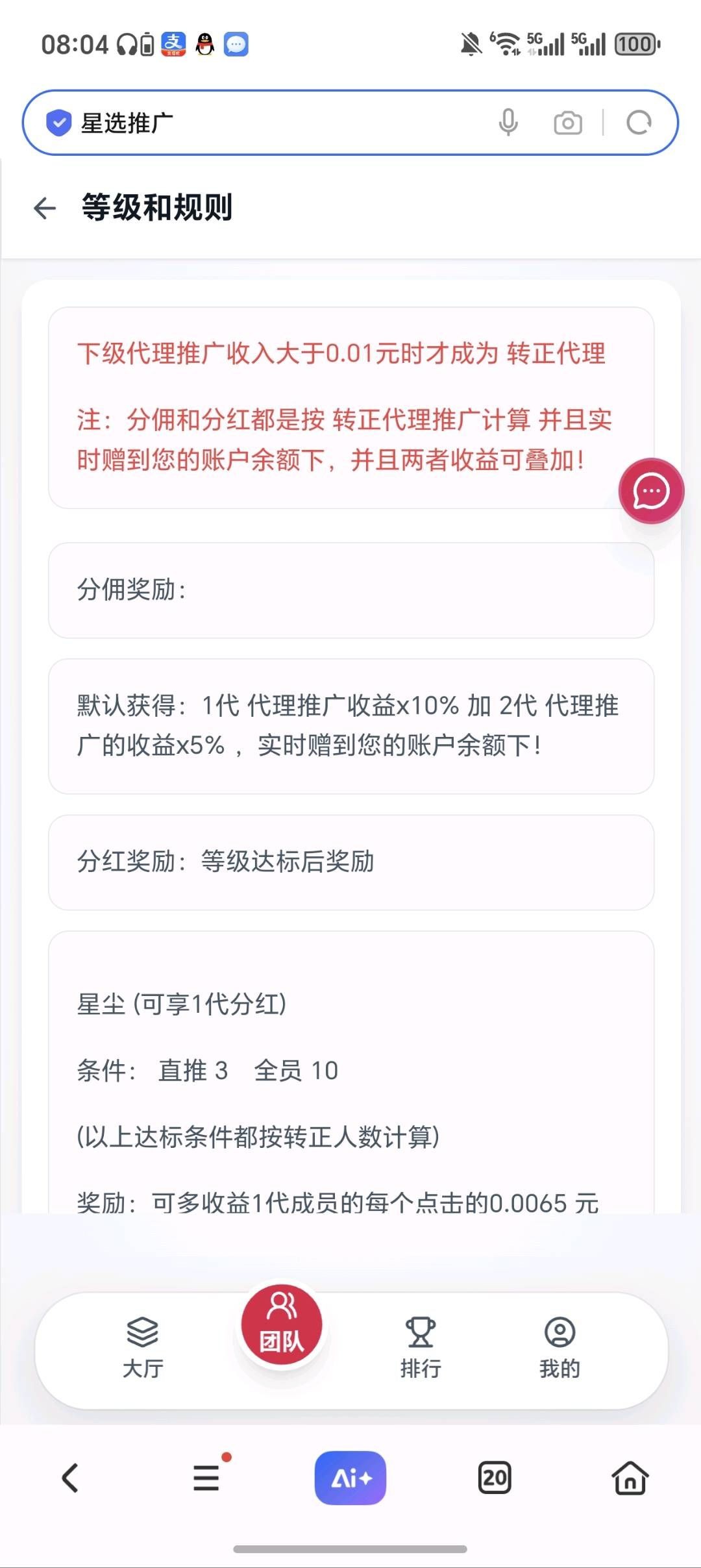This screenshot has height=1568, width=701.
Task: View the 20 open browser tabs
Action: click(495, 1478)
